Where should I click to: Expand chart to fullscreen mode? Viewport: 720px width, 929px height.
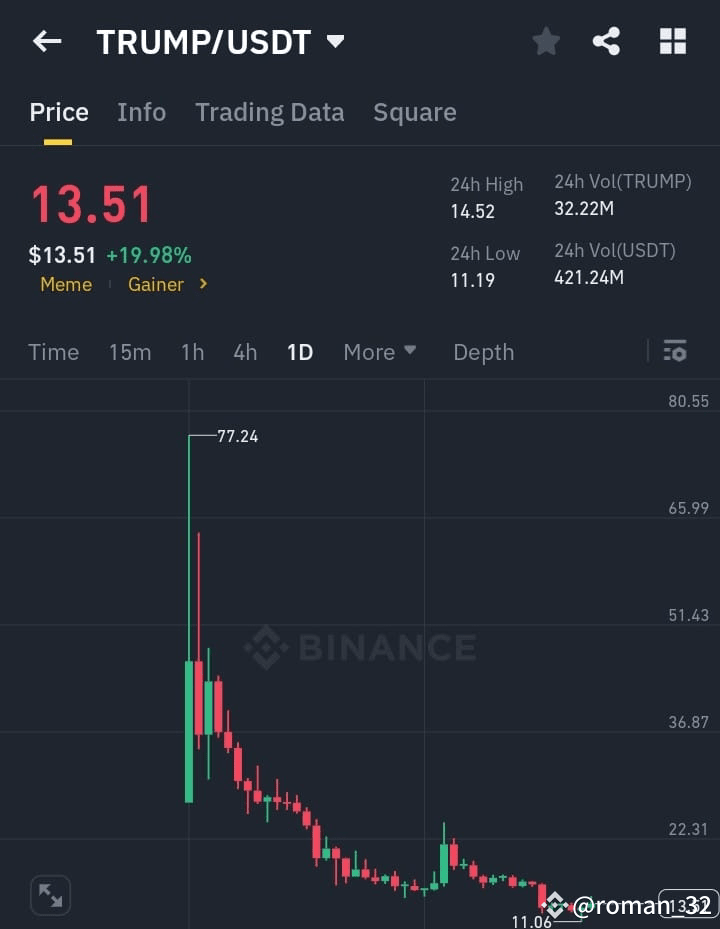click(x=50, y=895)
